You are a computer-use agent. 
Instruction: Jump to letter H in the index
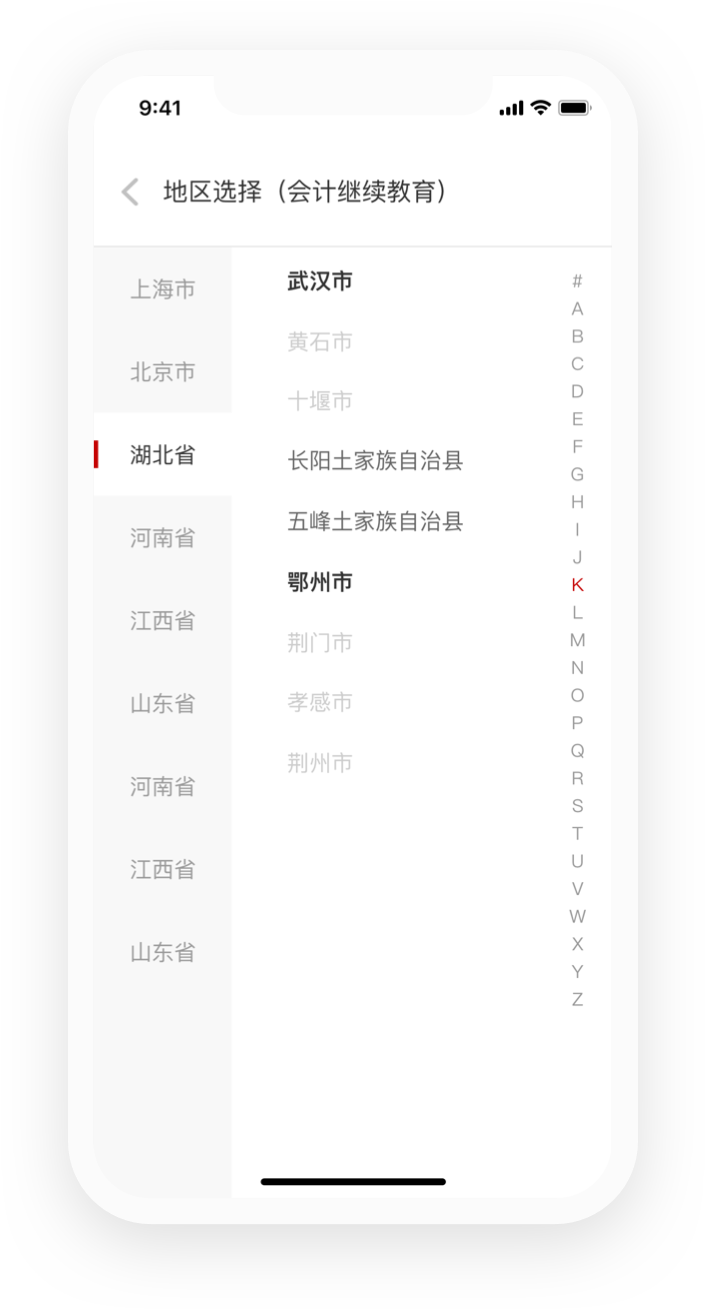[x=577, y=503]
